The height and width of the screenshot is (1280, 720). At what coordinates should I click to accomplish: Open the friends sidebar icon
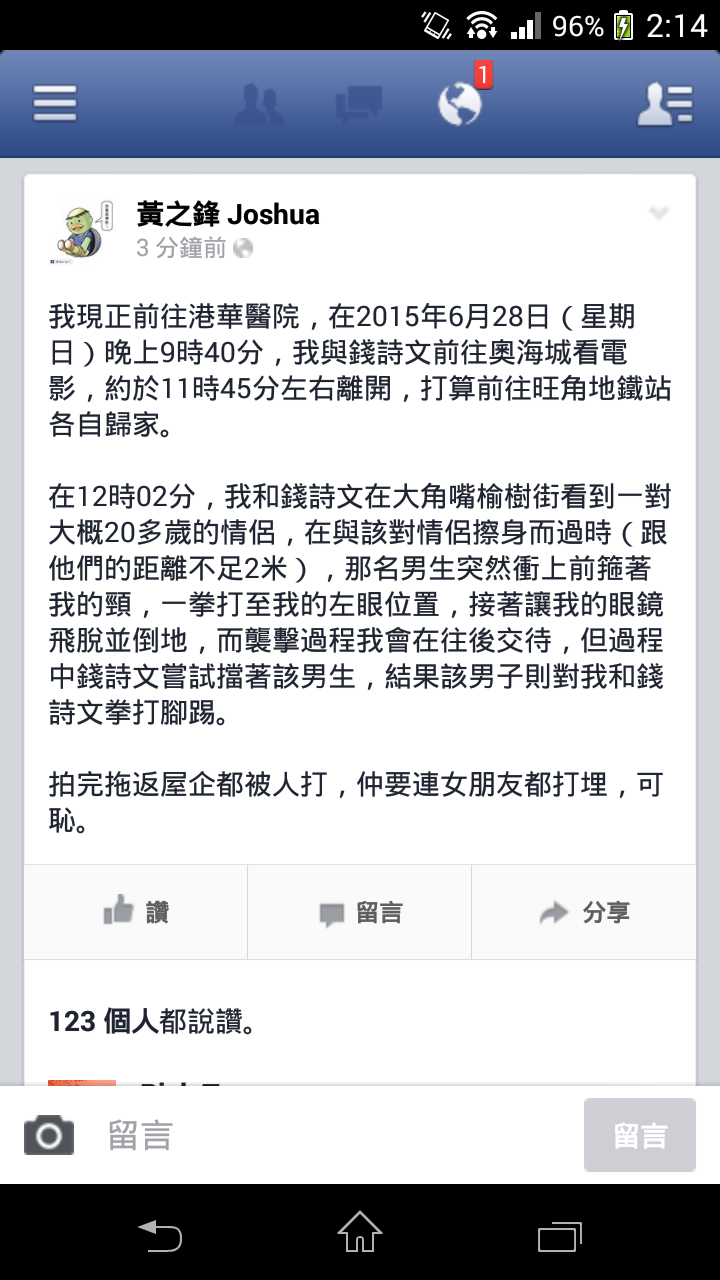tap(665, 104)
